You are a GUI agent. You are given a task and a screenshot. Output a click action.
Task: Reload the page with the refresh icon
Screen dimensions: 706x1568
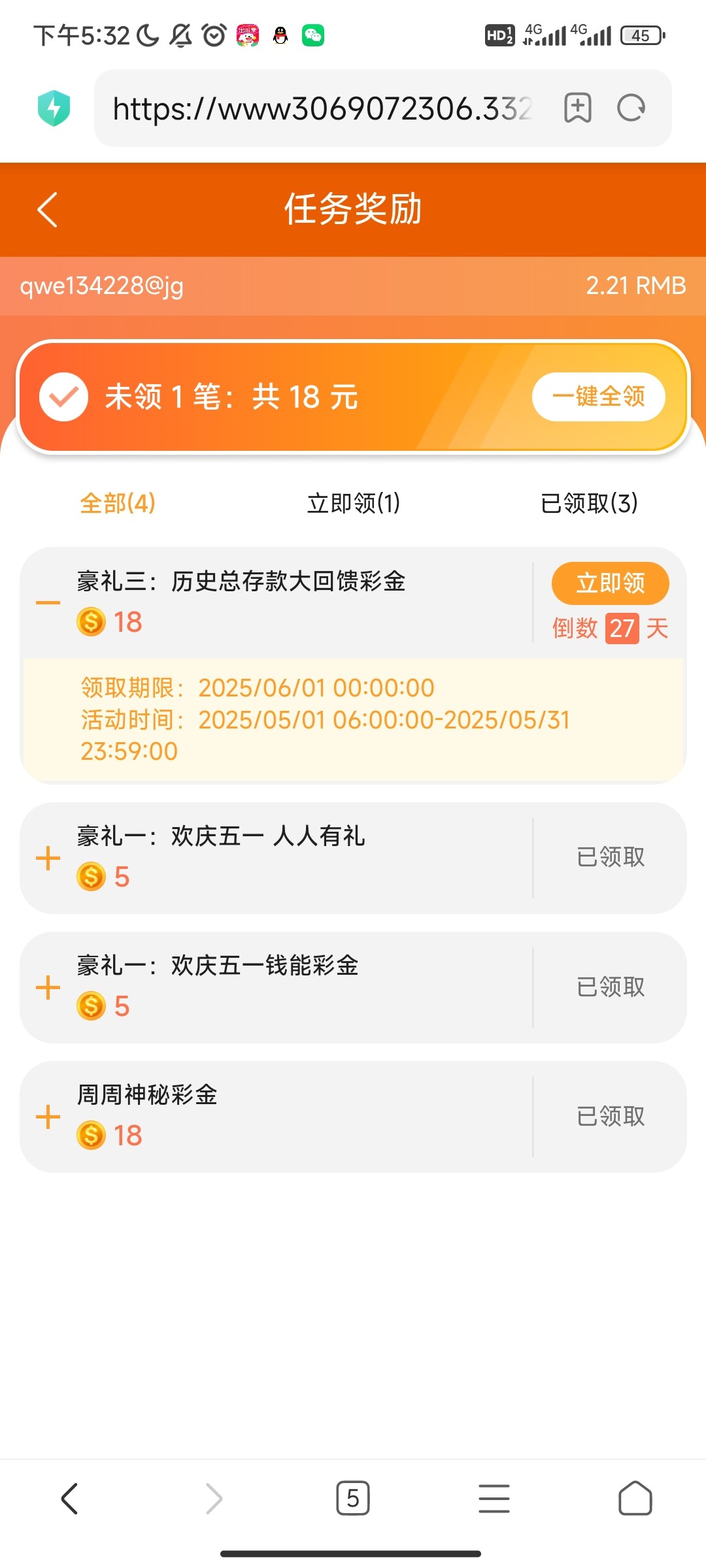point(631,108)
